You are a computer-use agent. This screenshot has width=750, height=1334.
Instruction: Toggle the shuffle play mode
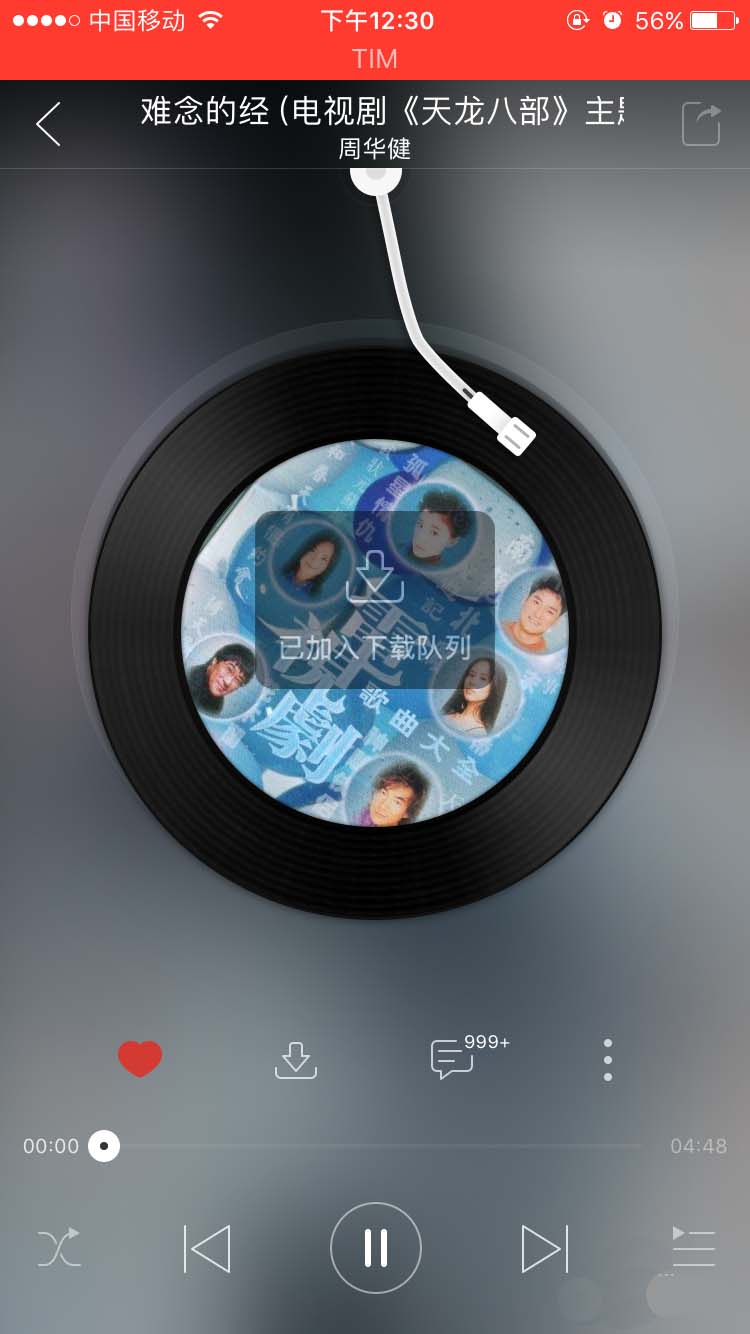click(x=59, y=1248)
